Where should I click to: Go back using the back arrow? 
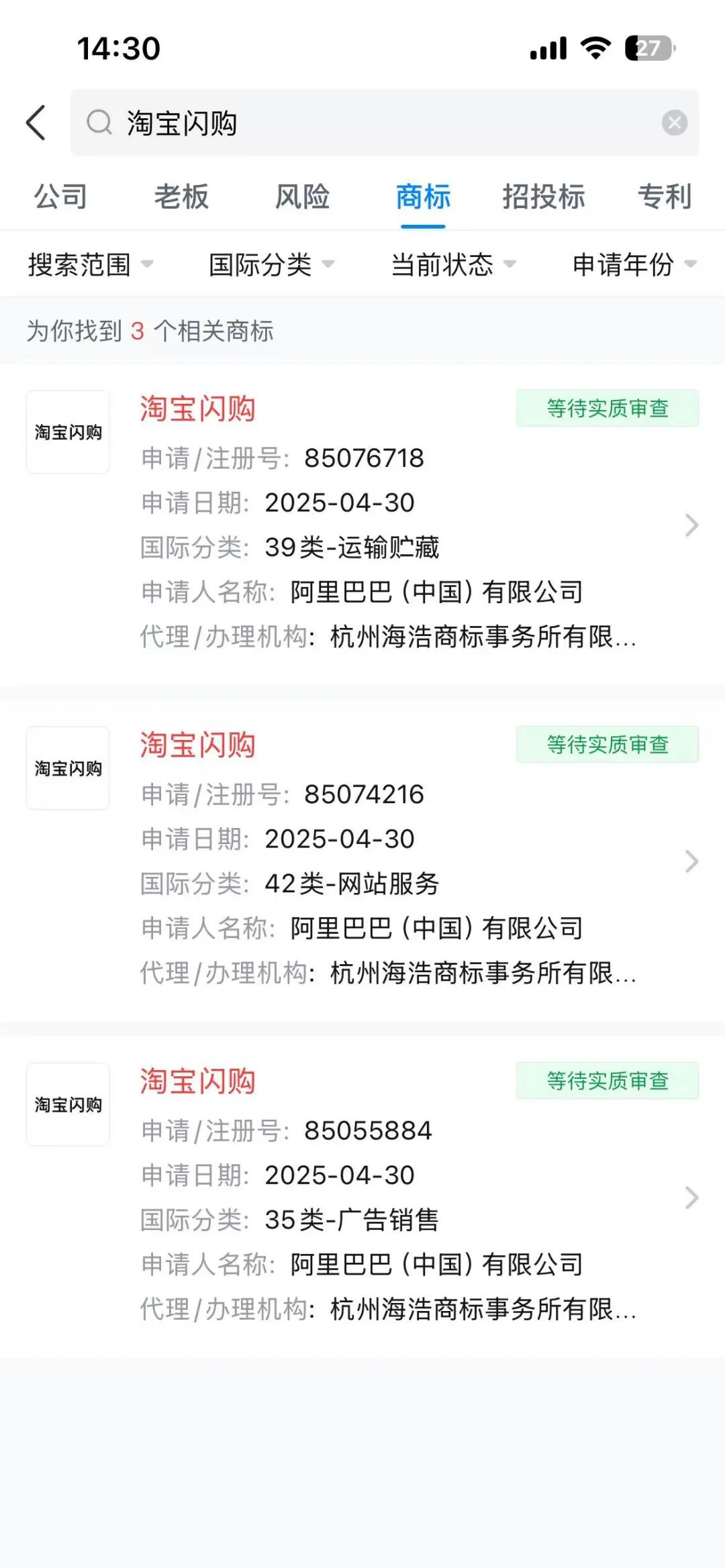(36, 123)
